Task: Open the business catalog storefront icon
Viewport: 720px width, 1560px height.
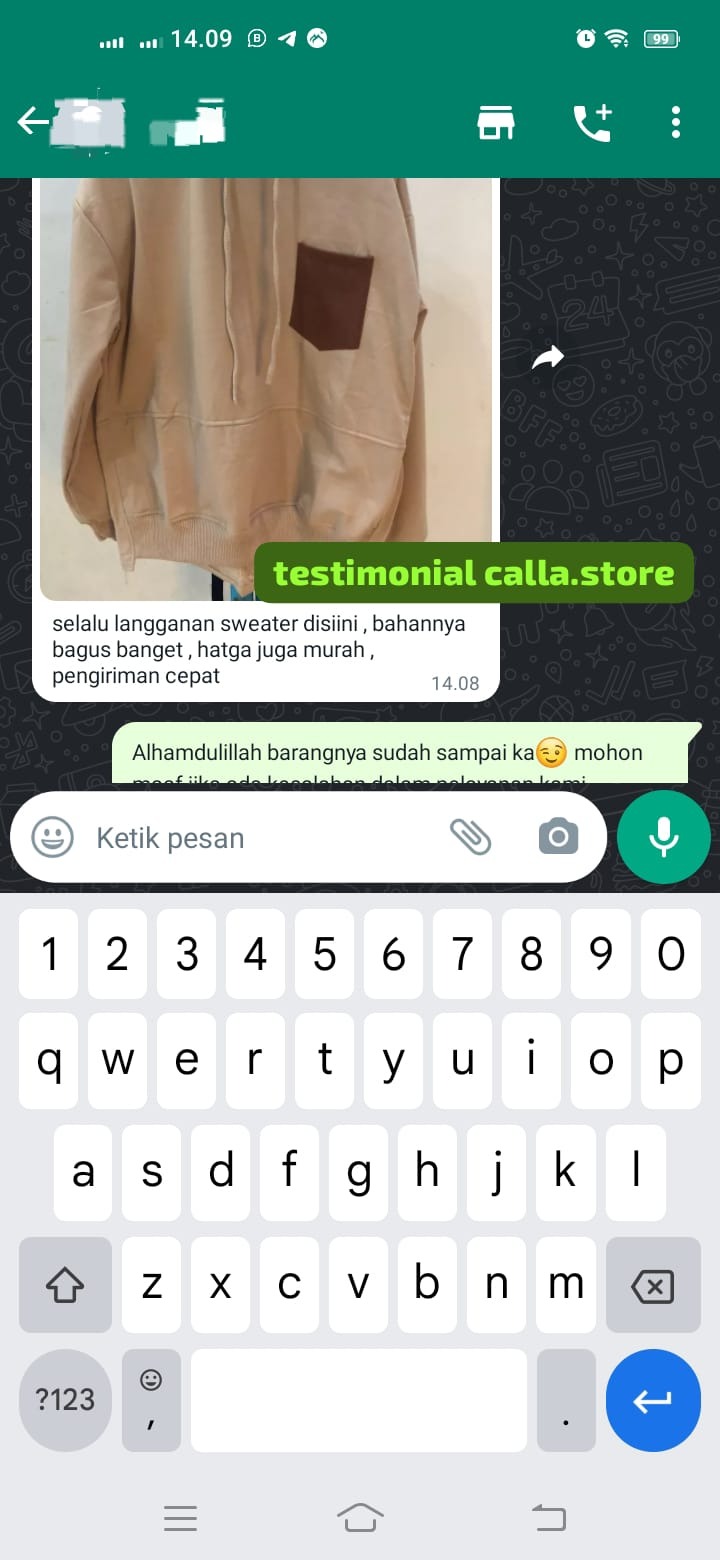Action: [x=495, y=122]
